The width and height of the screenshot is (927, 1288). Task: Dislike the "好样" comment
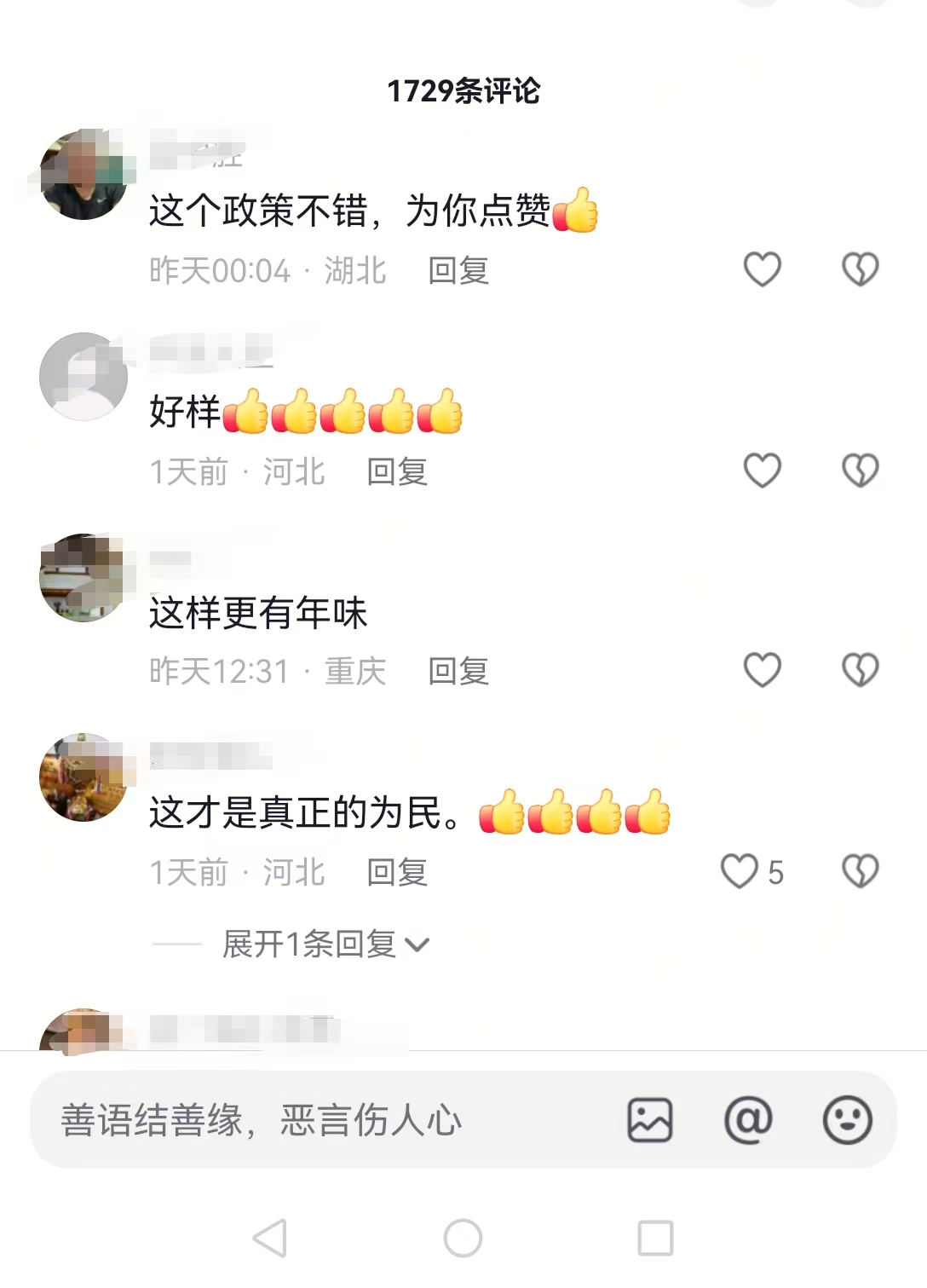[x=860, y=471]
